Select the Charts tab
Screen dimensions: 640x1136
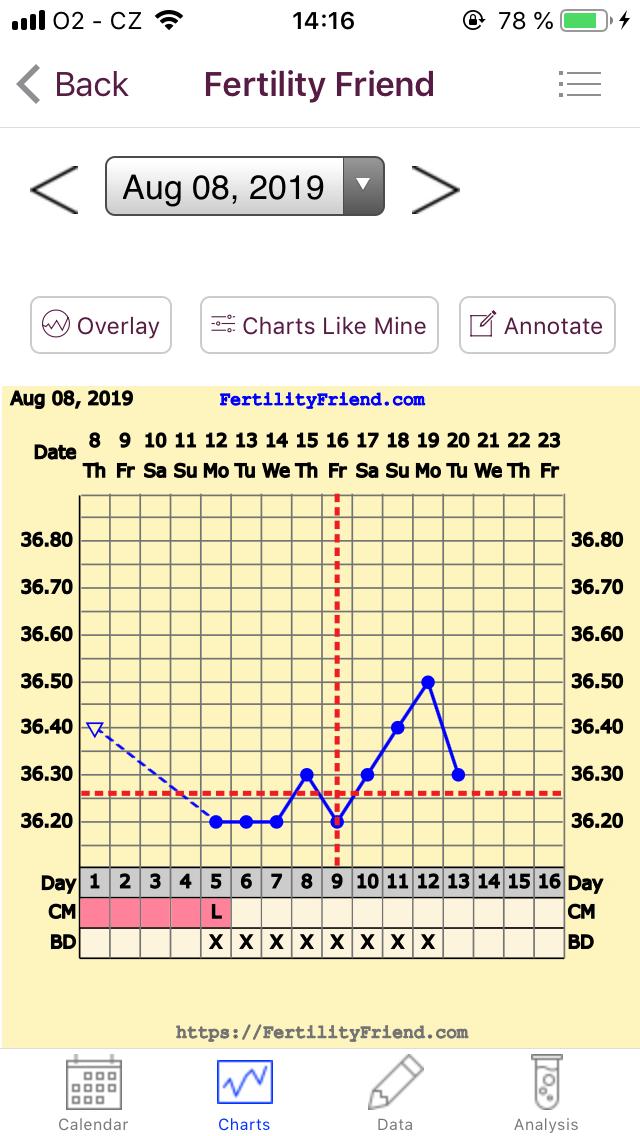[x=244, y=1094]
